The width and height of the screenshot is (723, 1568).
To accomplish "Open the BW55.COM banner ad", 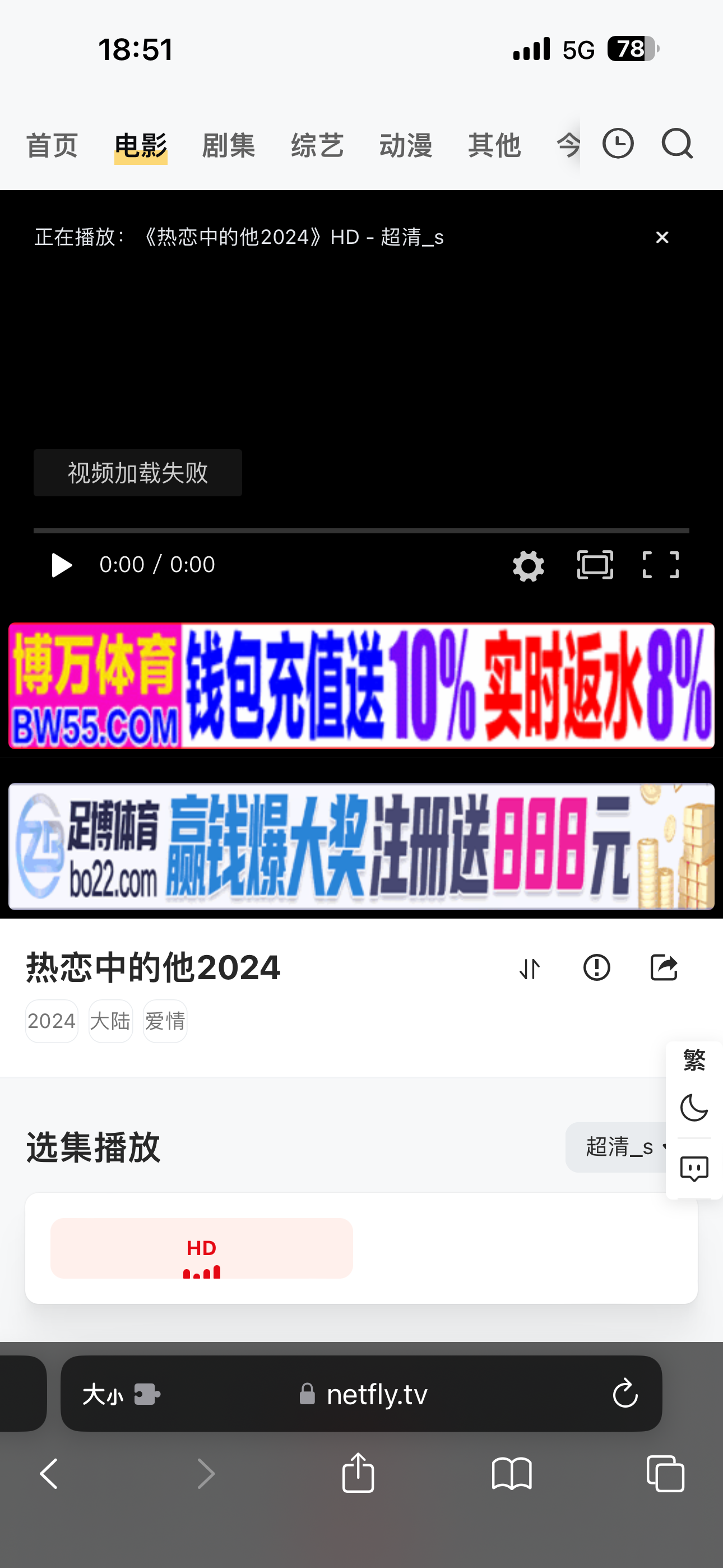I will 361,688.
